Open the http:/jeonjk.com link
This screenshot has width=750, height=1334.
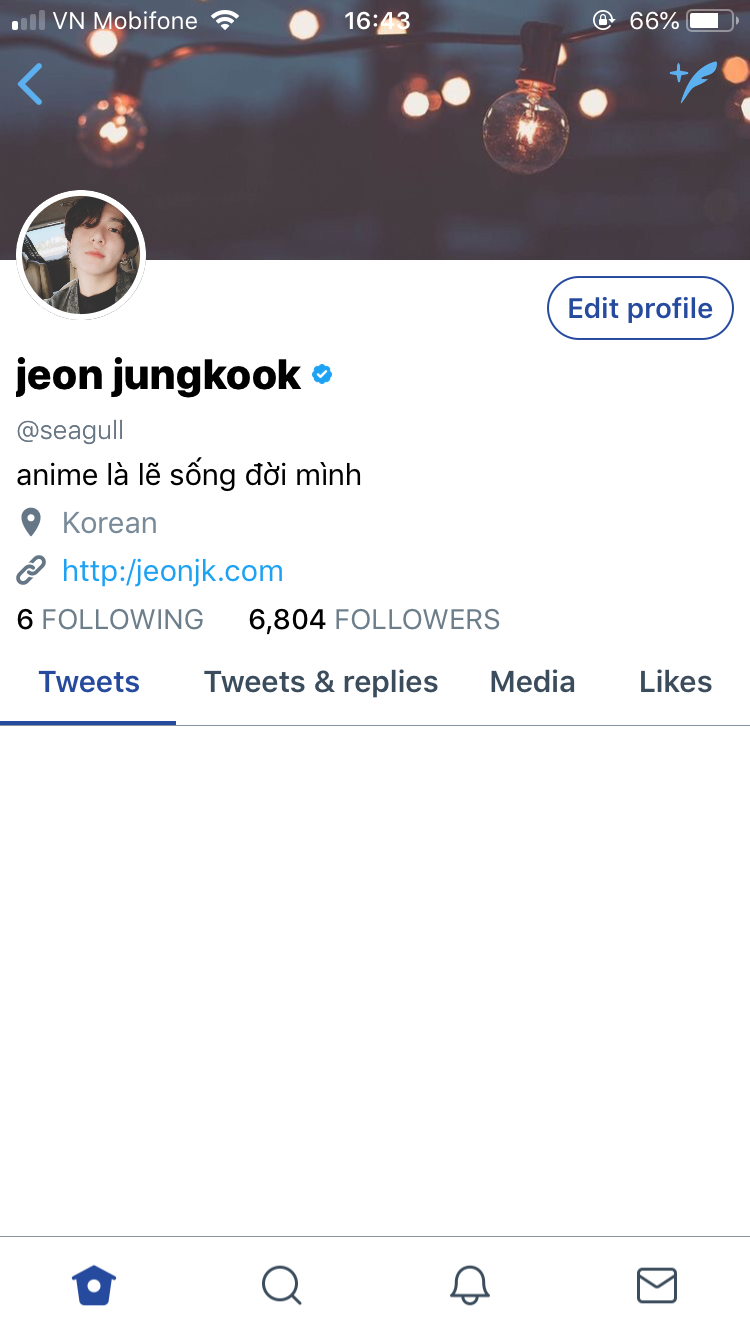pyautogui.click(x=172, y=571)
